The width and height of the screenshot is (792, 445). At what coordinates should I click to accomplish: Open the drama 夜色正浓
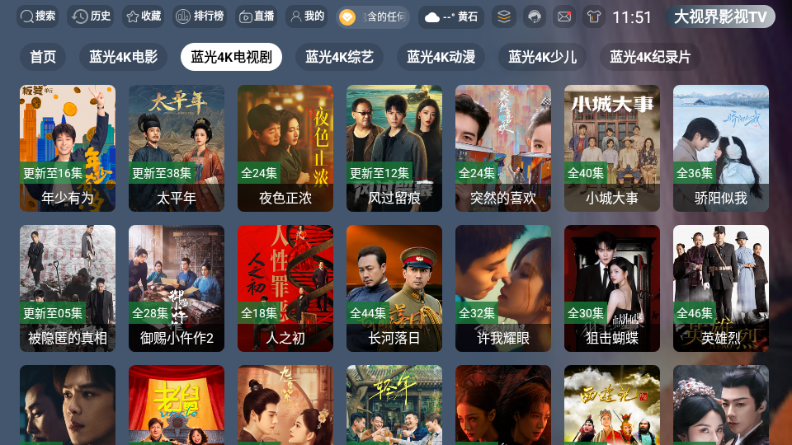pos(285,147)
